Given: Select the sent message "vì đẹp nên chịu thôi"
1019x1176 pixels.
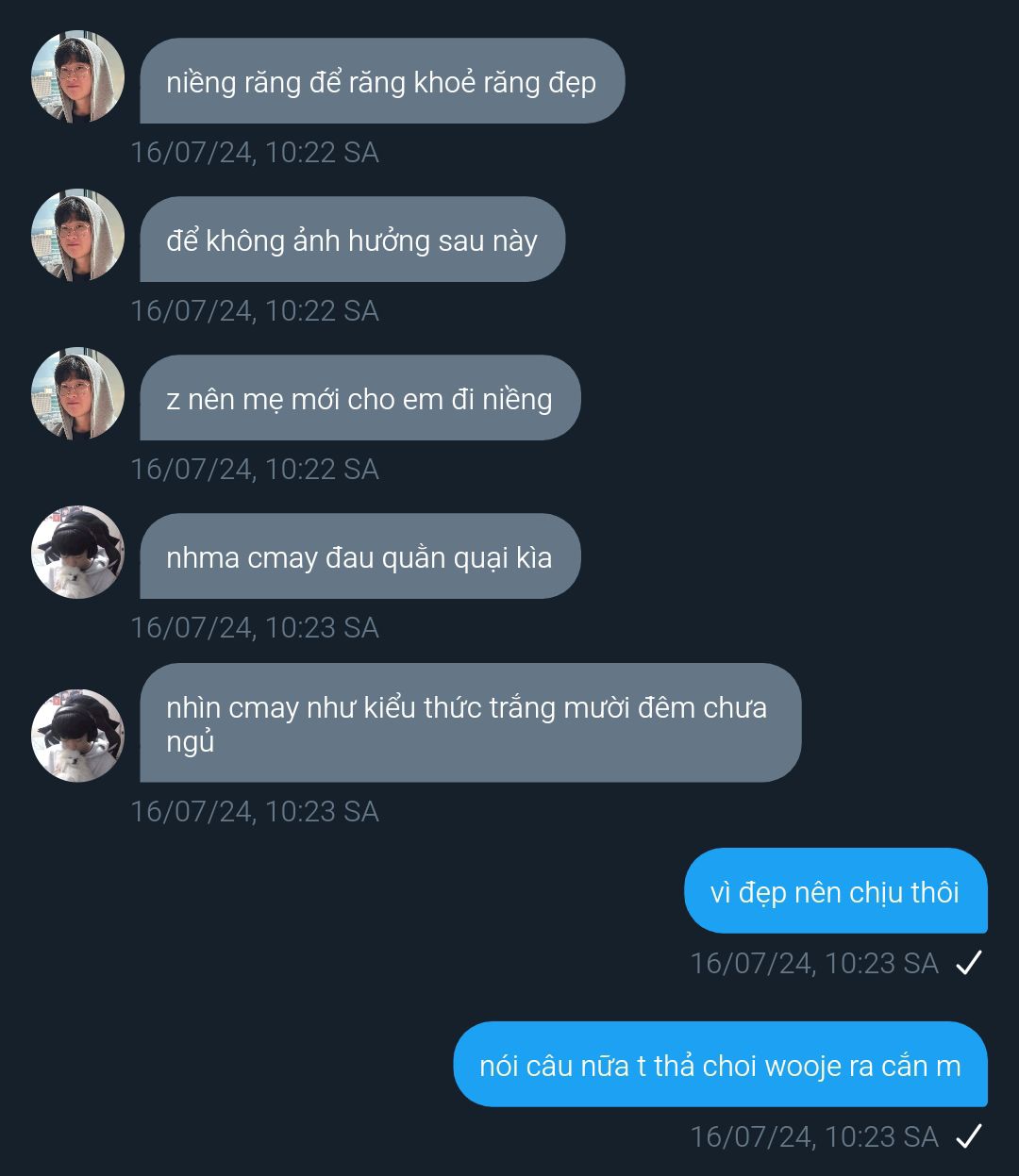Looking at the screenshot, I should [x=835, y=891].
